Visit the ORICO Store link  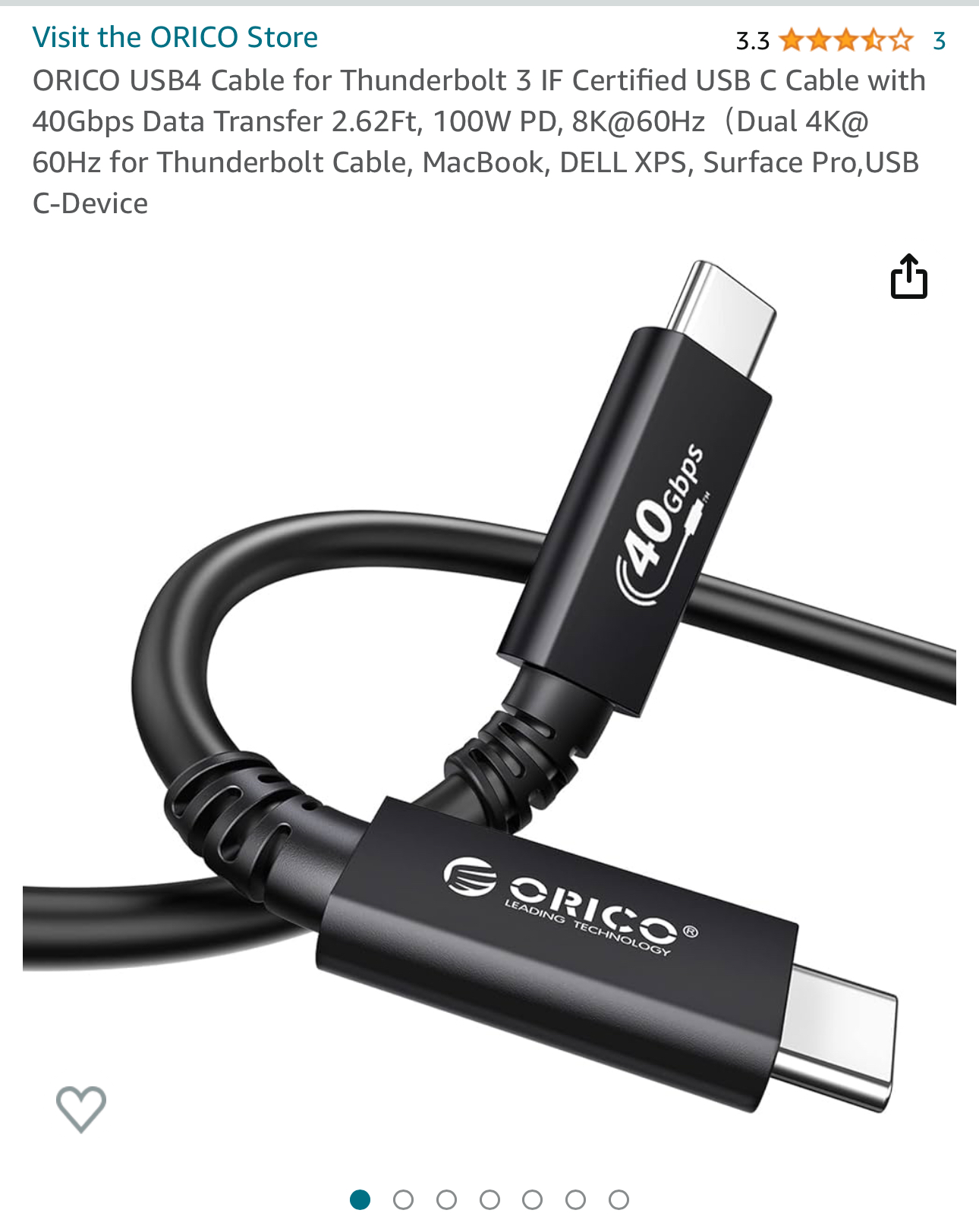pyautogui.click(x=175, y=37)
